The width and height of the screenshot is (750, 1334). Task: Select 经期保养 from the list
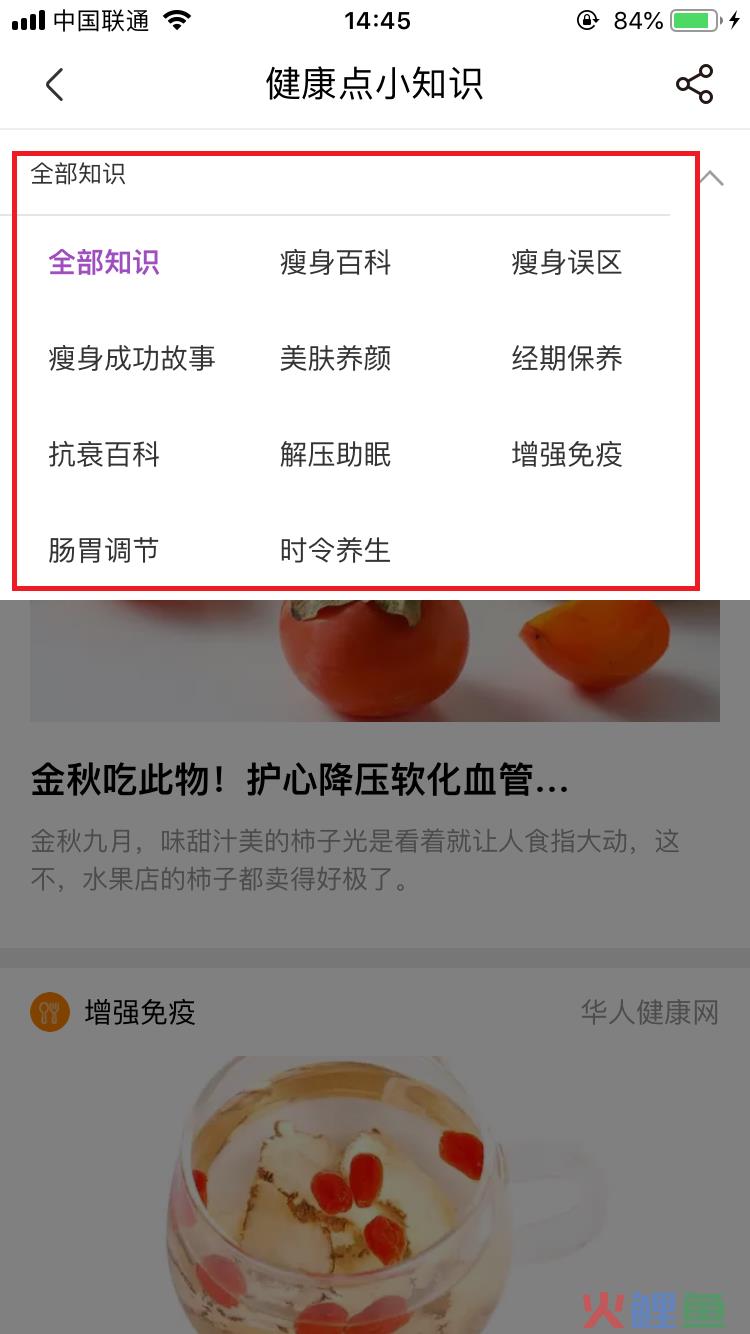(x=567, y=358)
